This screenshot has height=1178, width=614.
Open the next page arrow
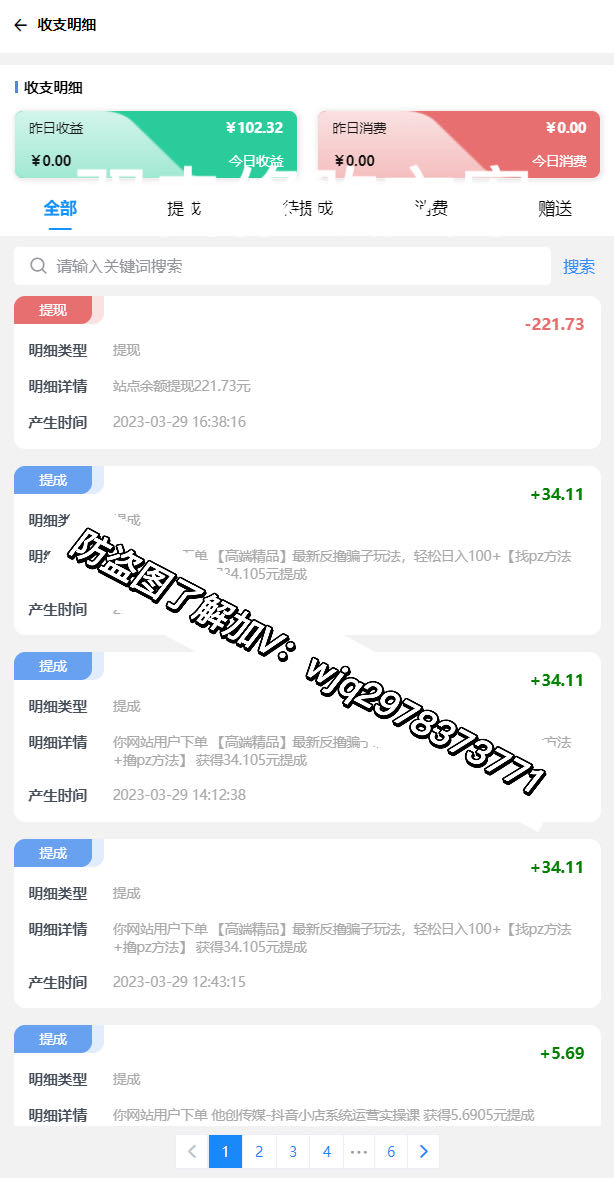point(423,1151)
